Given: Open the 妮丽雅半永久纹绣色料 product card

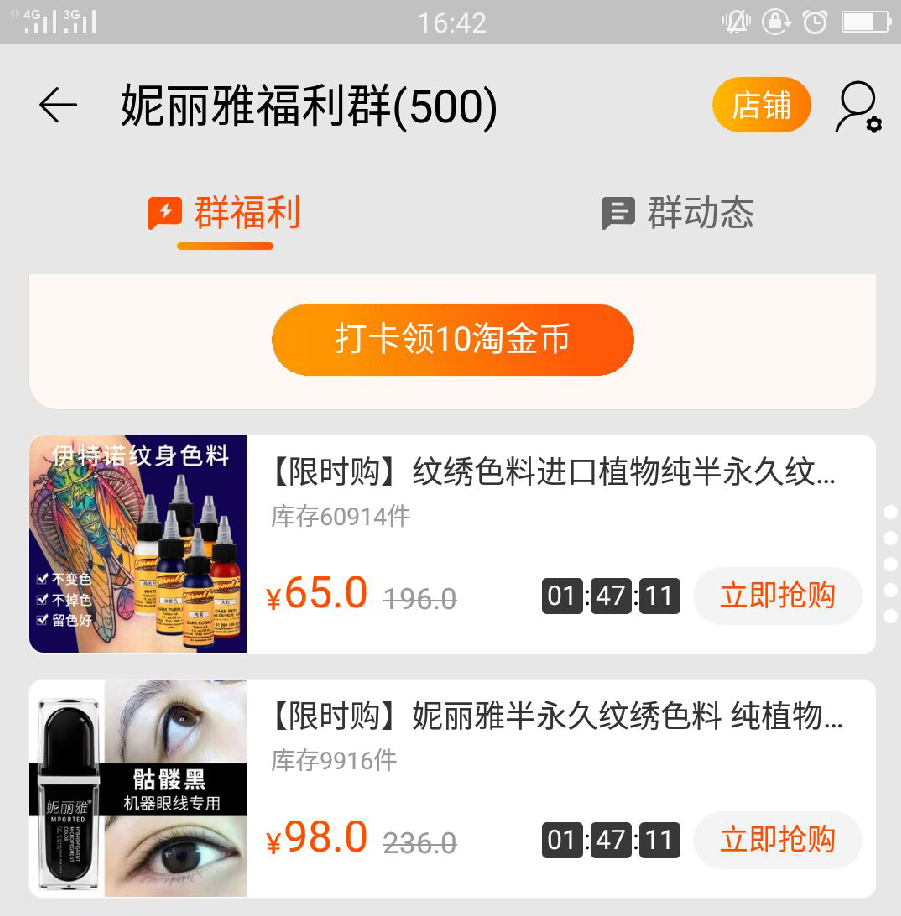Looking at the screenshot, I should point(557,716).
